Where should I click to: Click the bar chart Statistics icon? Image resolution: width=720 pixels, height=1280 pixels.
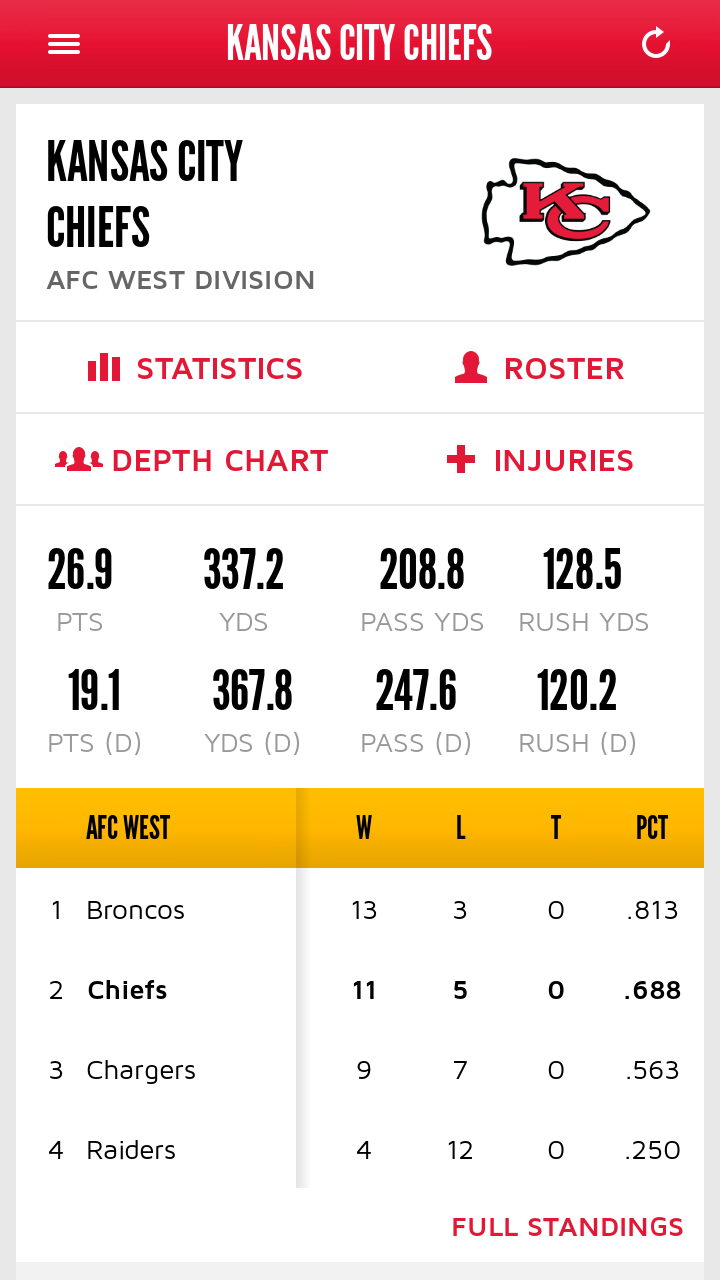(106, 368)
